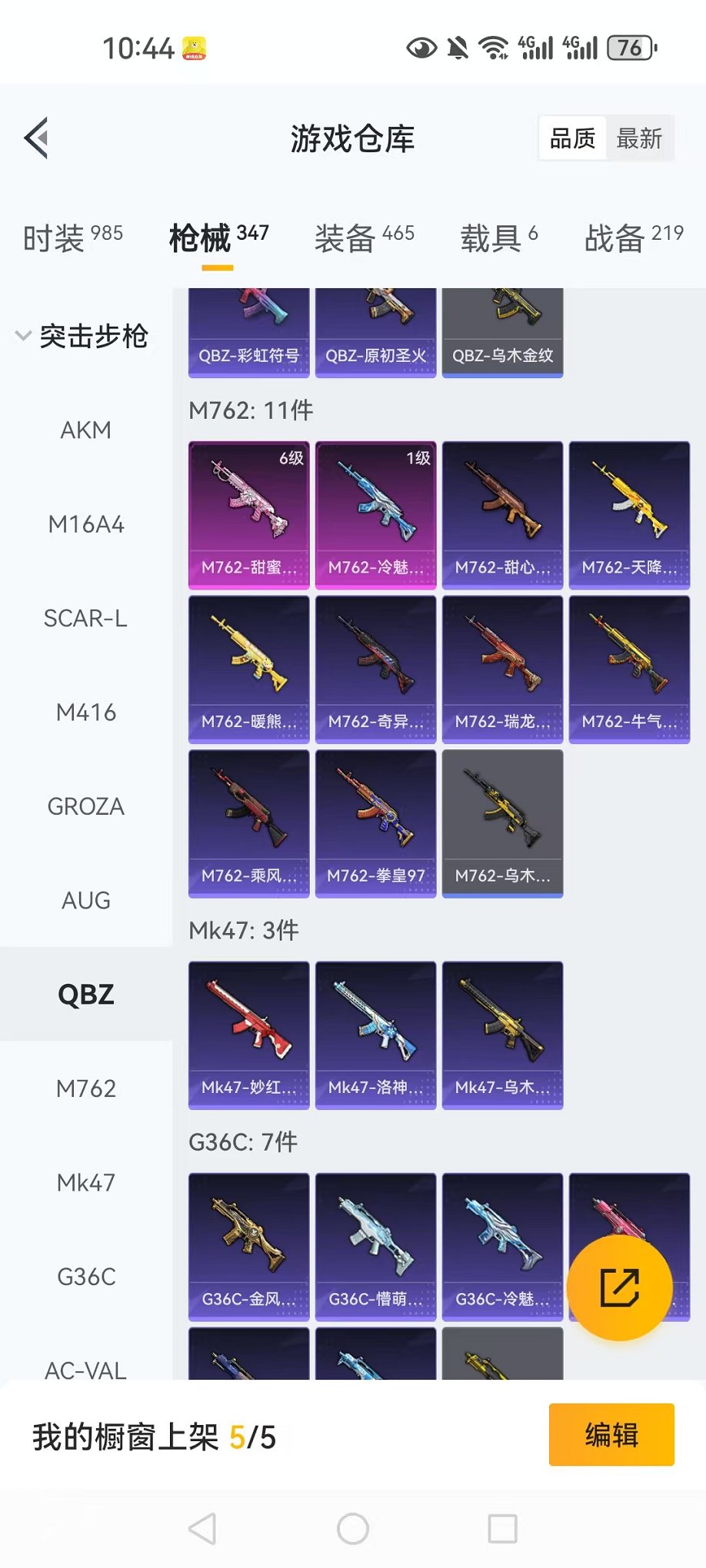Open the 战备 tab
This screenshot has height=1568, width=706.
[x=633, y=238]
